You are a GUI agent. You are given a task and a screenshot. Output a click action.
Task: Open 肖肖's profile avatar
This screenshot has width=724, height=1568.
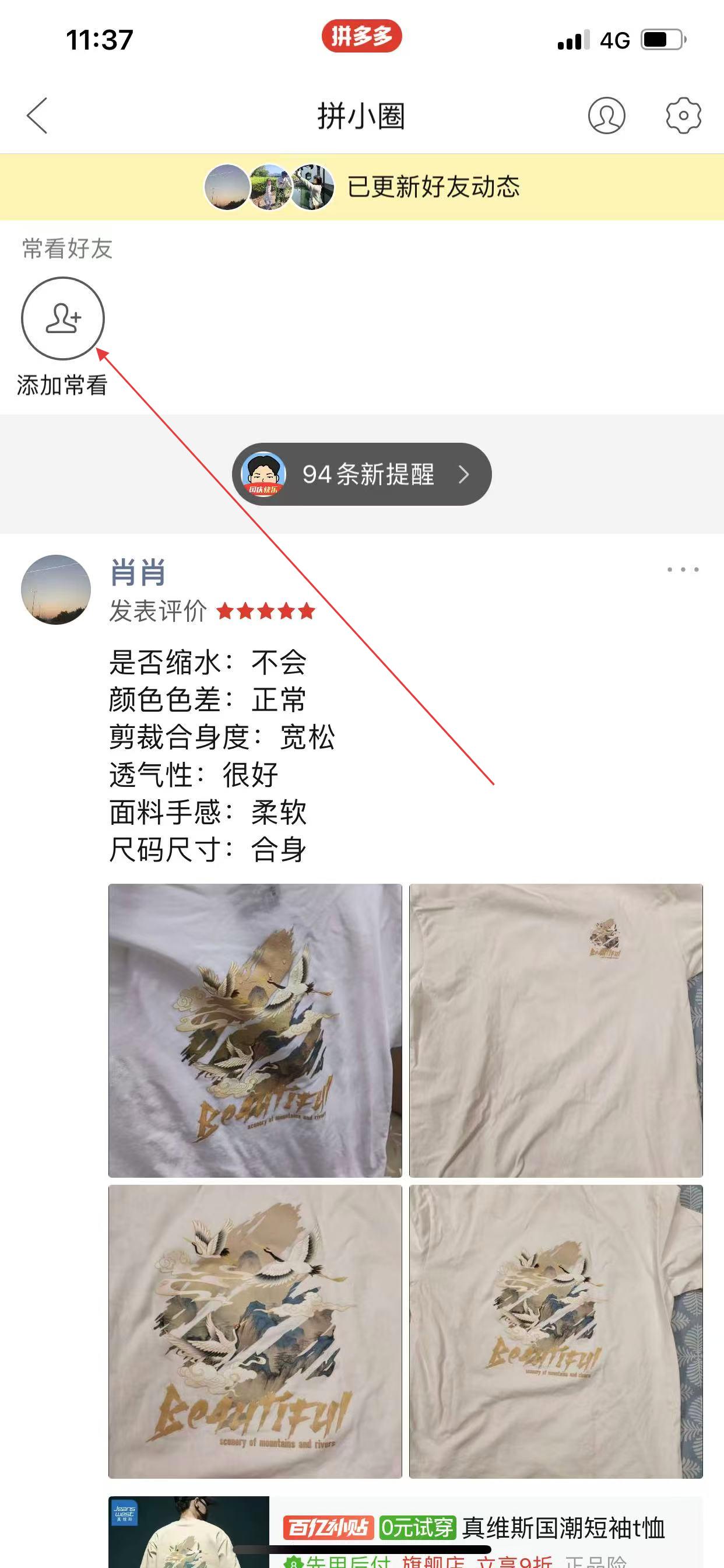tap(56, 589)
